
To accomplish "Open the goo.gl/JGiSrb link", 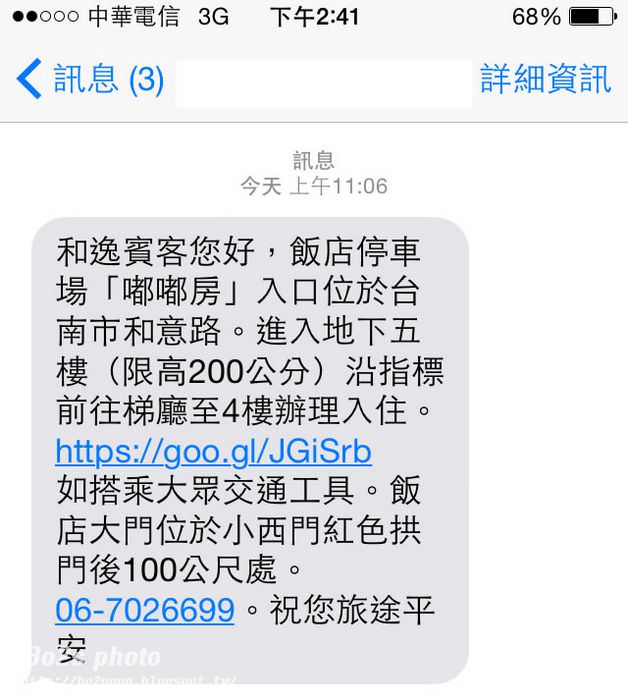I will click(x=213, y=452).
